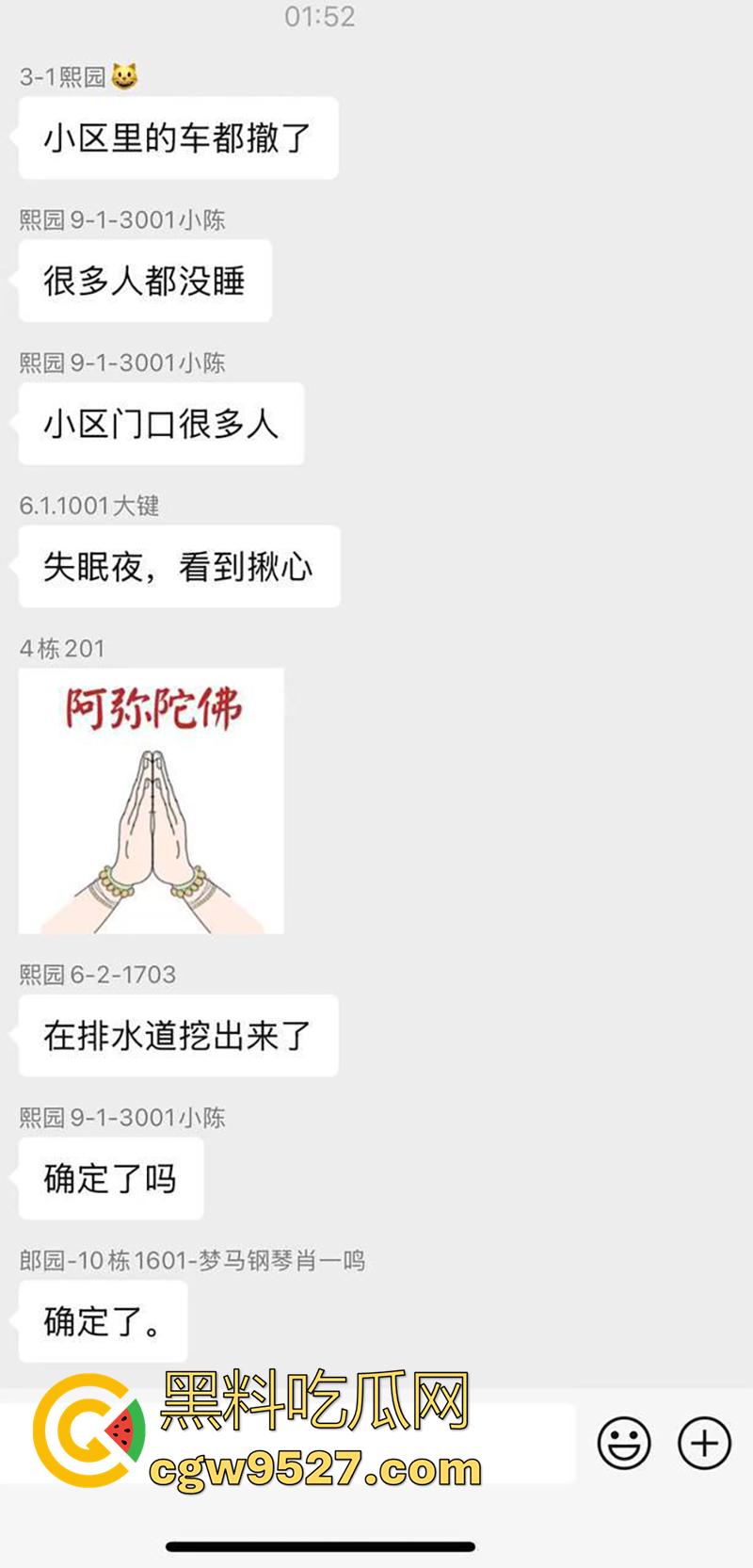
Task: Open the 阿弥陀佛 praying-hands sticker
Action: [149, 800]
